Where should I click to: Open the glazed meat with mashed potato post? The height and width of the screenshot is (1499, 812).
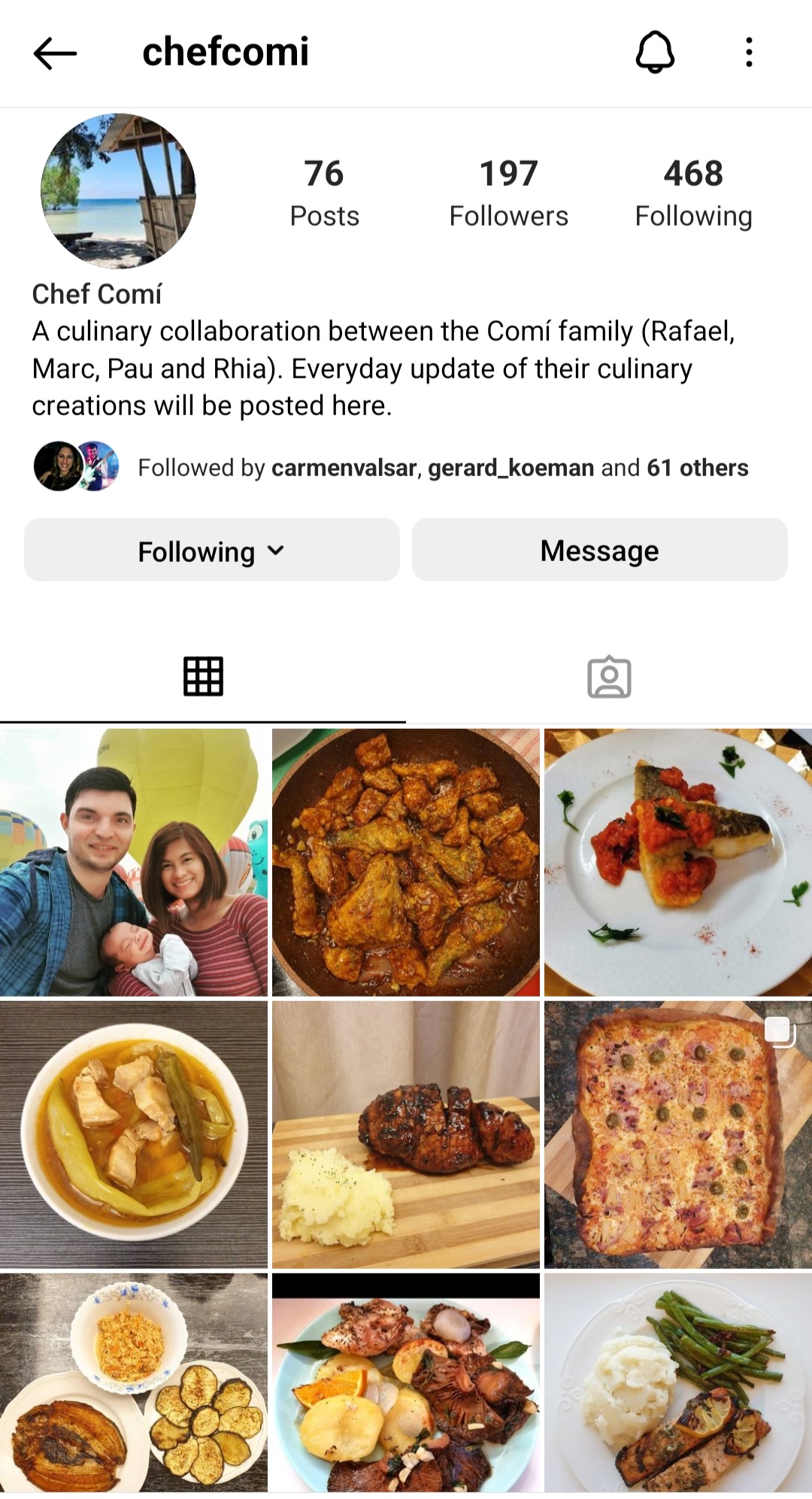point(406,1134)
